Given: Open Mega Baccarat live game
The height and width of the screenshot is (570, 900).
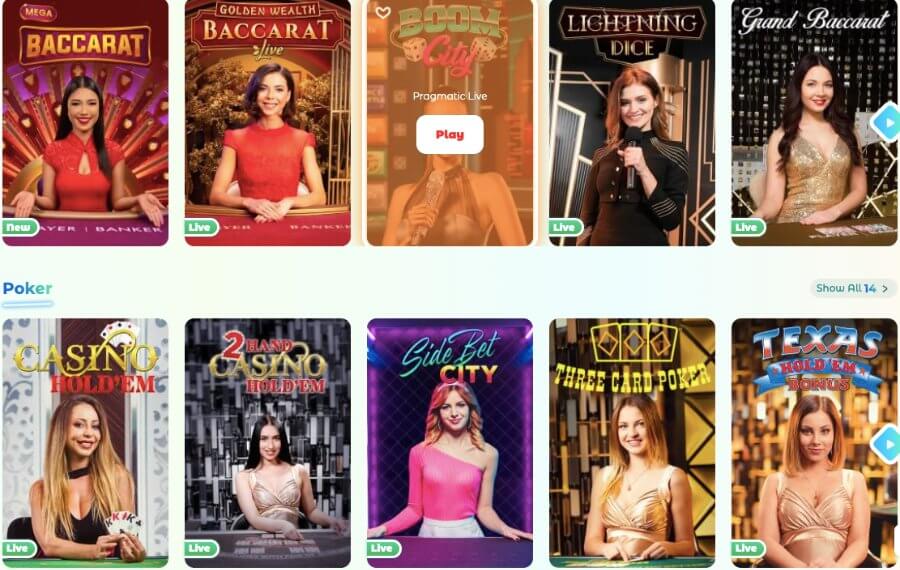Looking at the screenshot, I should [85, 130].
